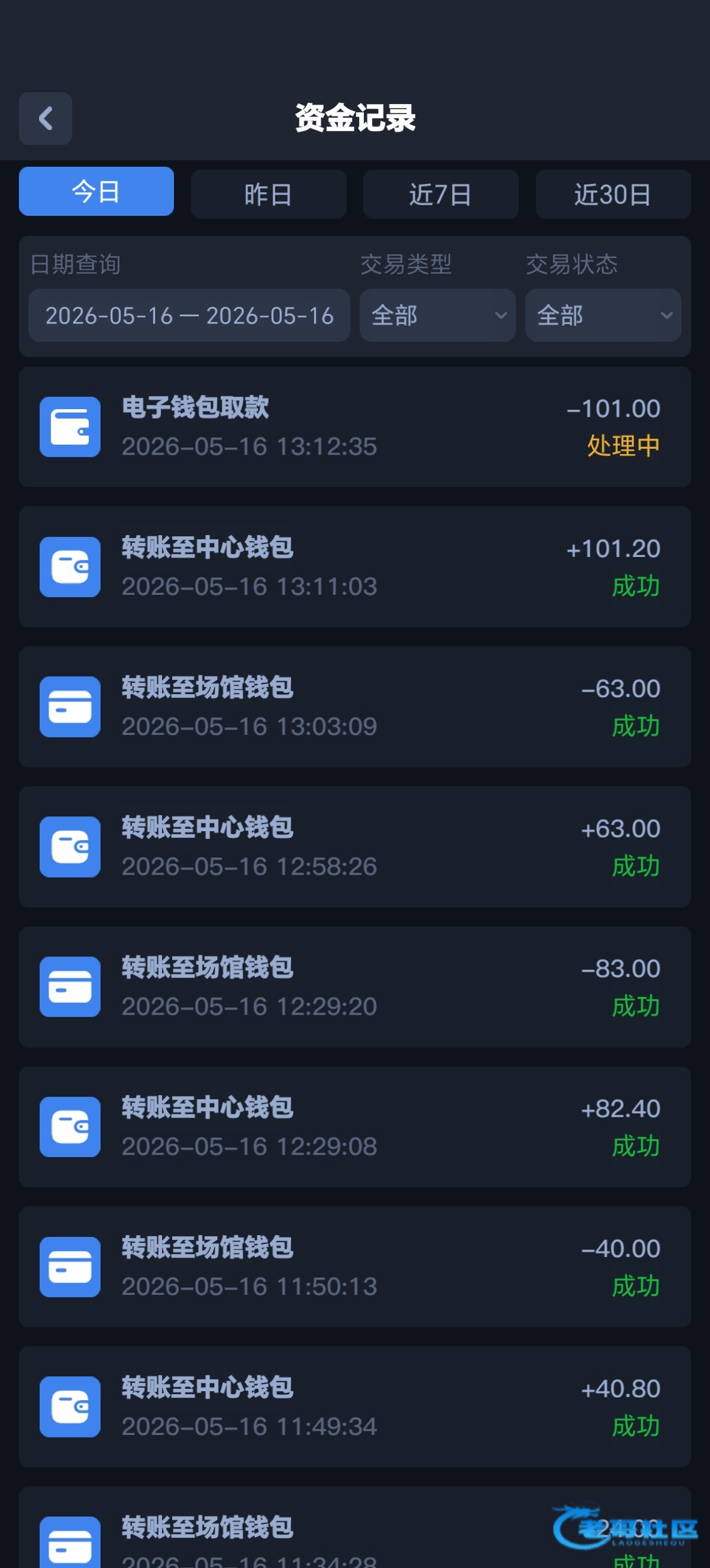View the -83.00 transfer at 12:29:20
710x1568 pixels.
(x=355, y=987)
